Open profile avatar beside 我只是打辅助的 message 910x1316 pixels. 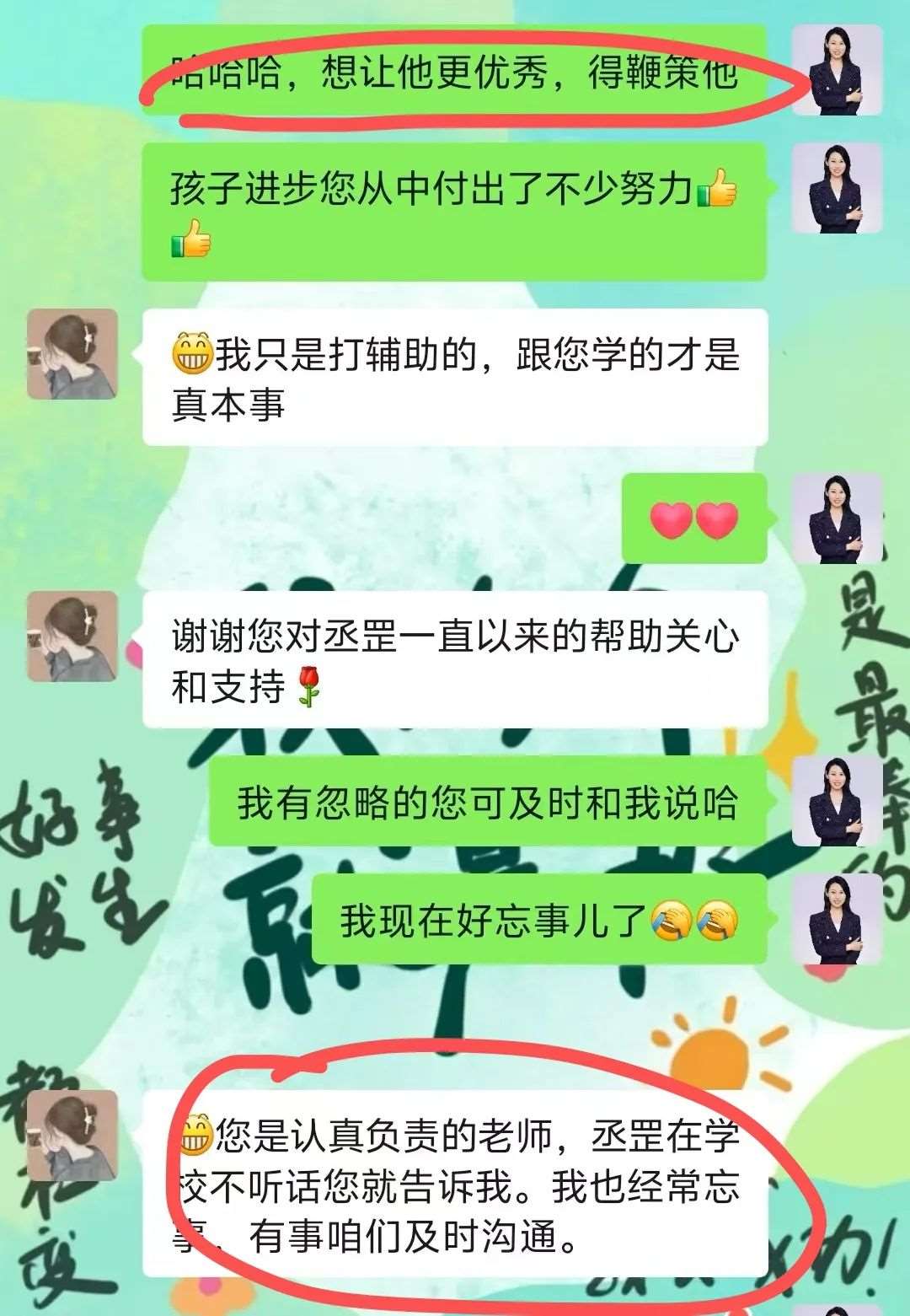pos(72,354)
